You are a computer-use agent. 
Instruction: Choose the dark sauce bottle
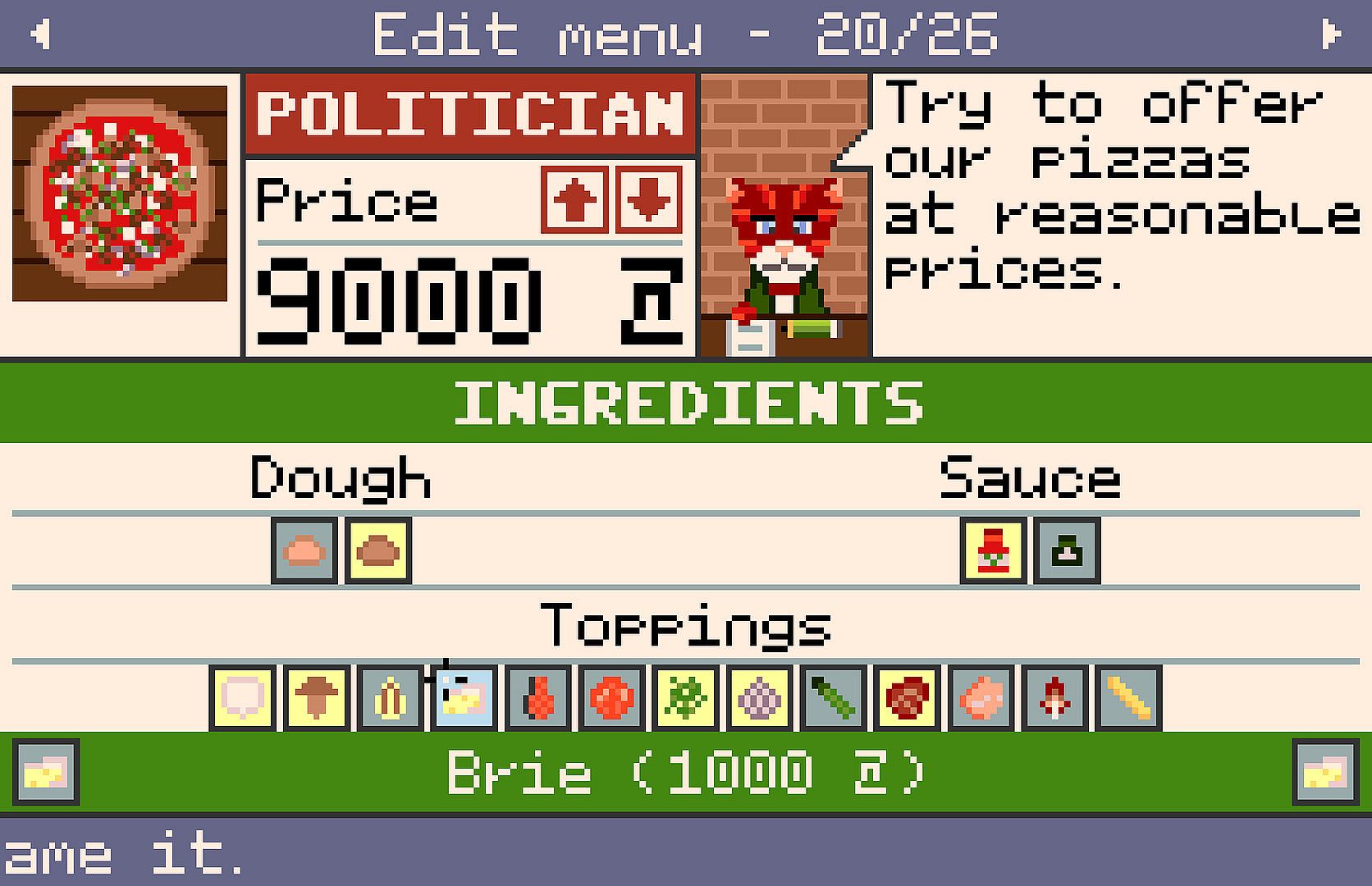1067,550
